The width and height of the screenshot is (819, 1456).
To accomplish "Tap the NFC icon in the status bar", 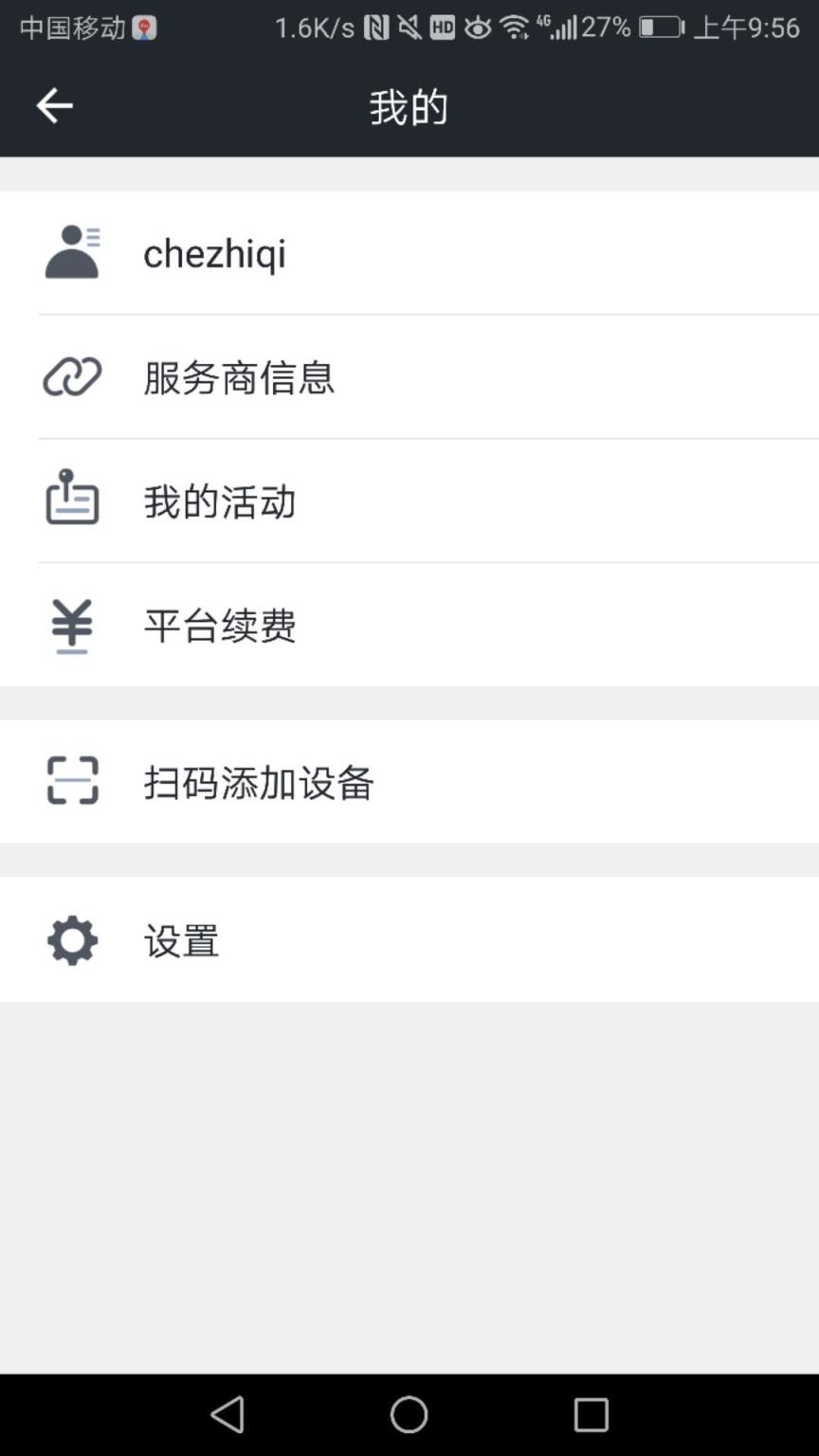I will [378, 28].
